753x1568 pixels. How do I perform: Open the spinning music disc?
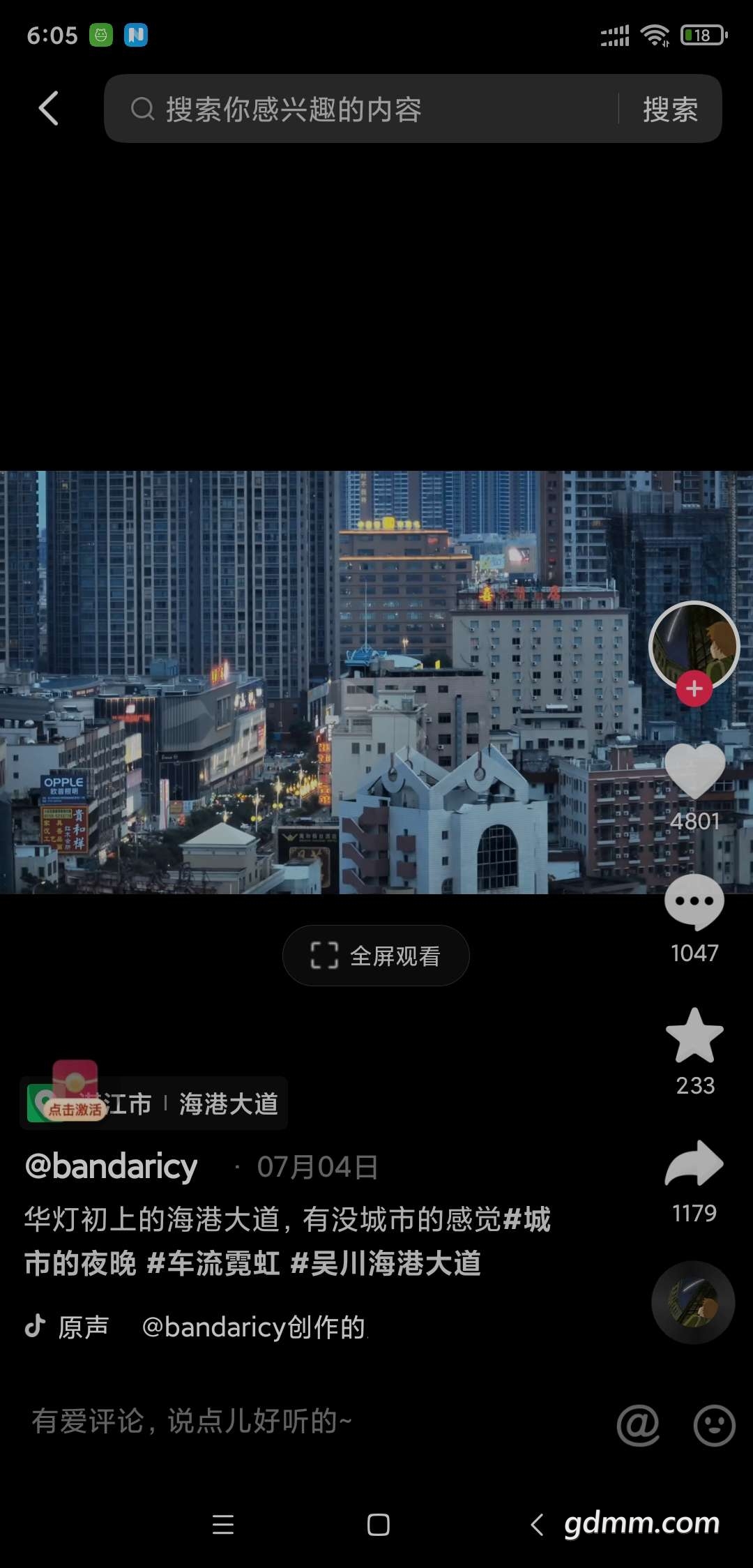693,1302
